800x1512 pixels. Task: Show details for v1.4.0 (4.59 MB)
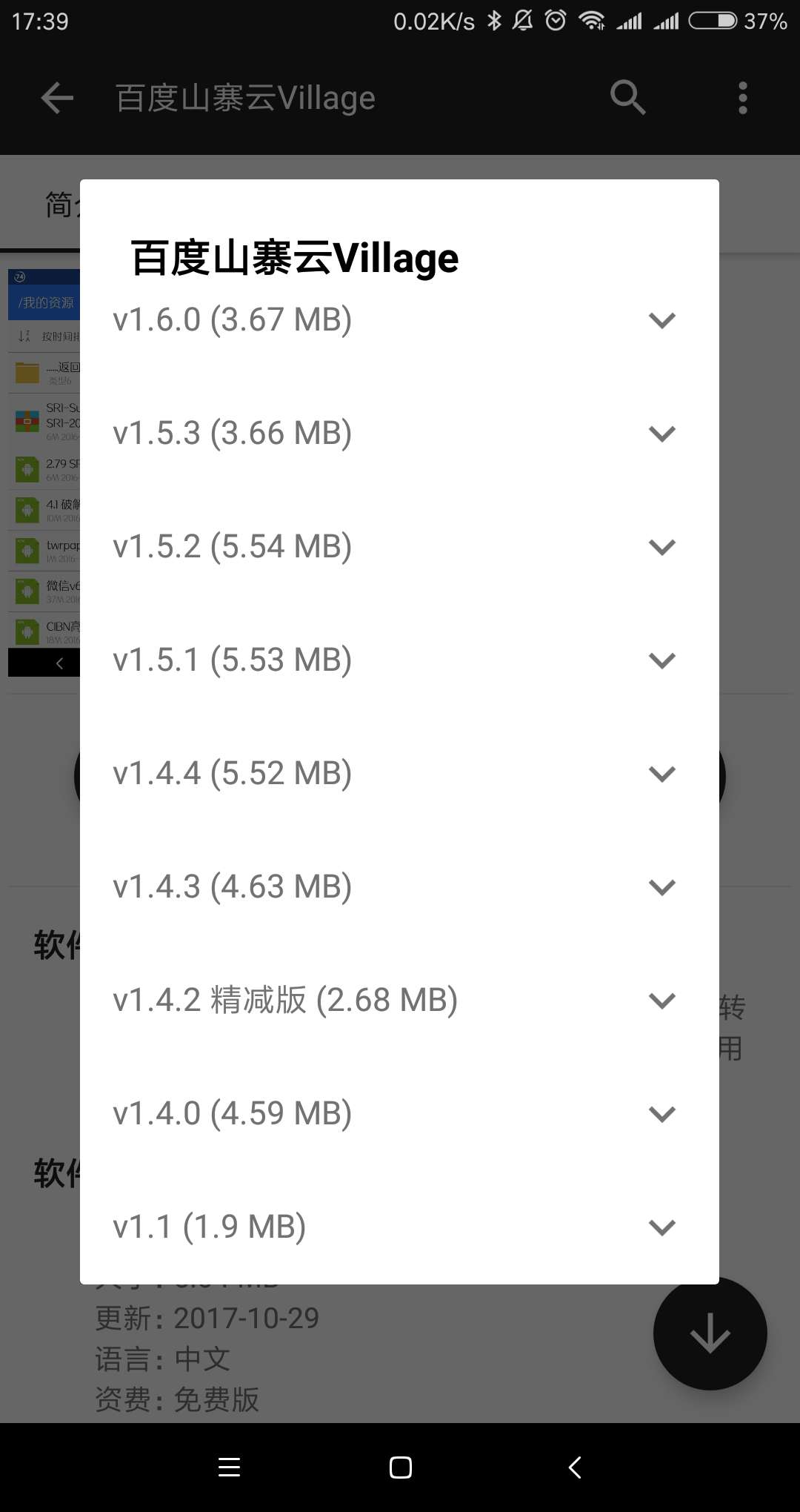[x=661, y=1114]
